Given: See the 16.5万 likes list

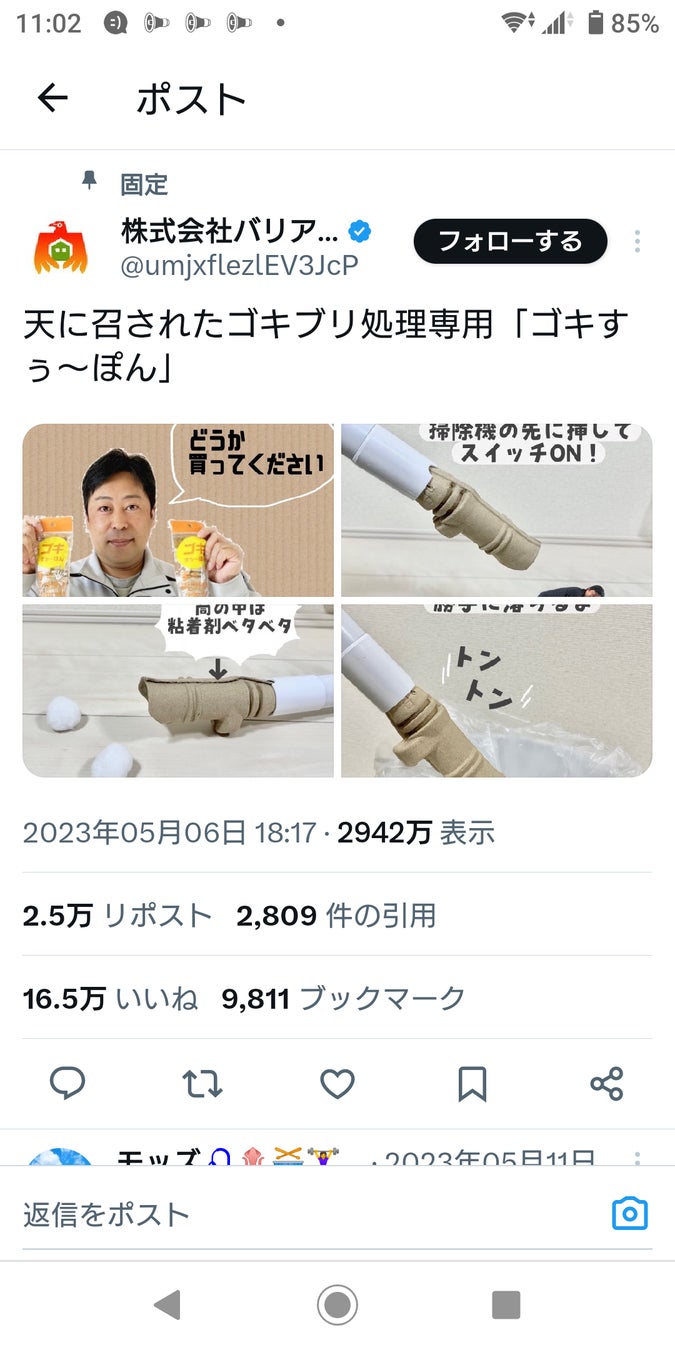Looking at the screenshot, I should (x=111, y=998).
